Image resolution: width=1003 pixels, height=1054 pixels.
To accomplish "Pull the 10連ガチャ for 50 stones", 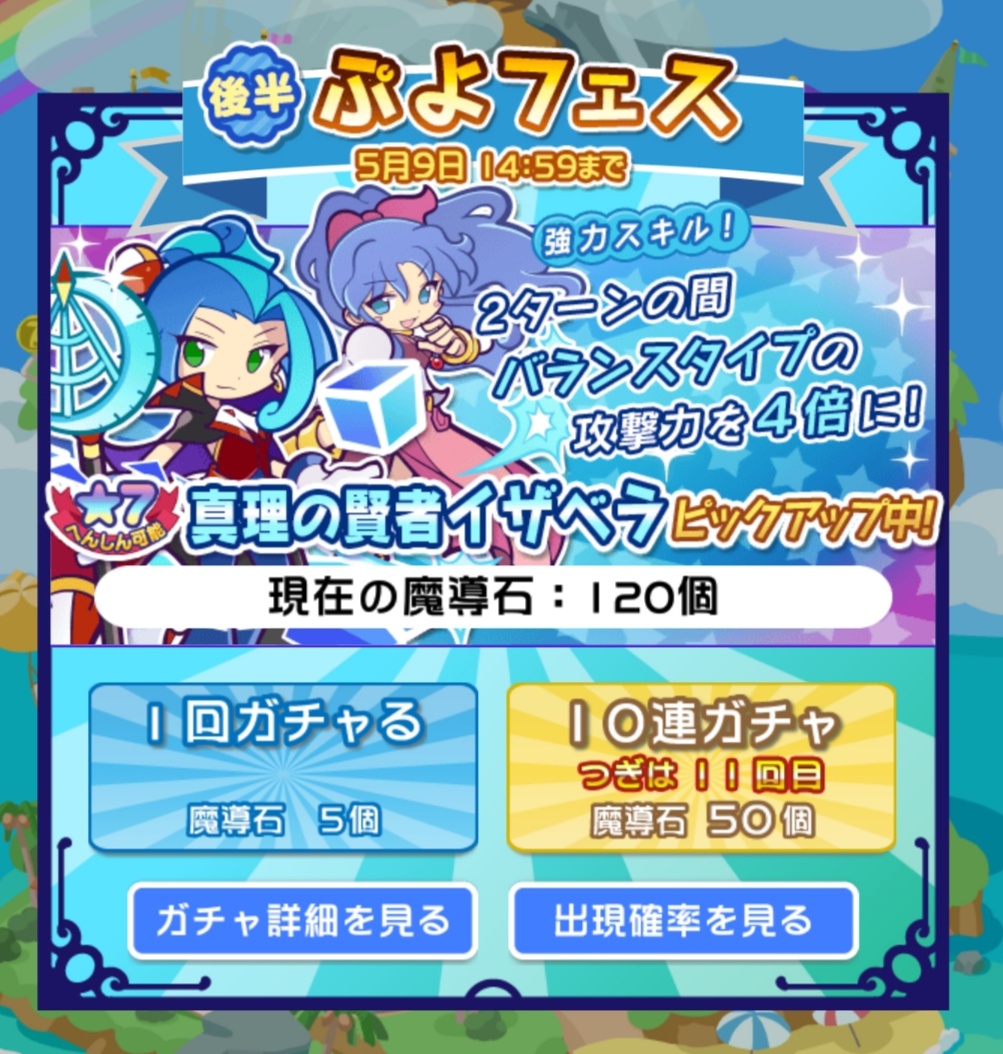I will (701, 767).
